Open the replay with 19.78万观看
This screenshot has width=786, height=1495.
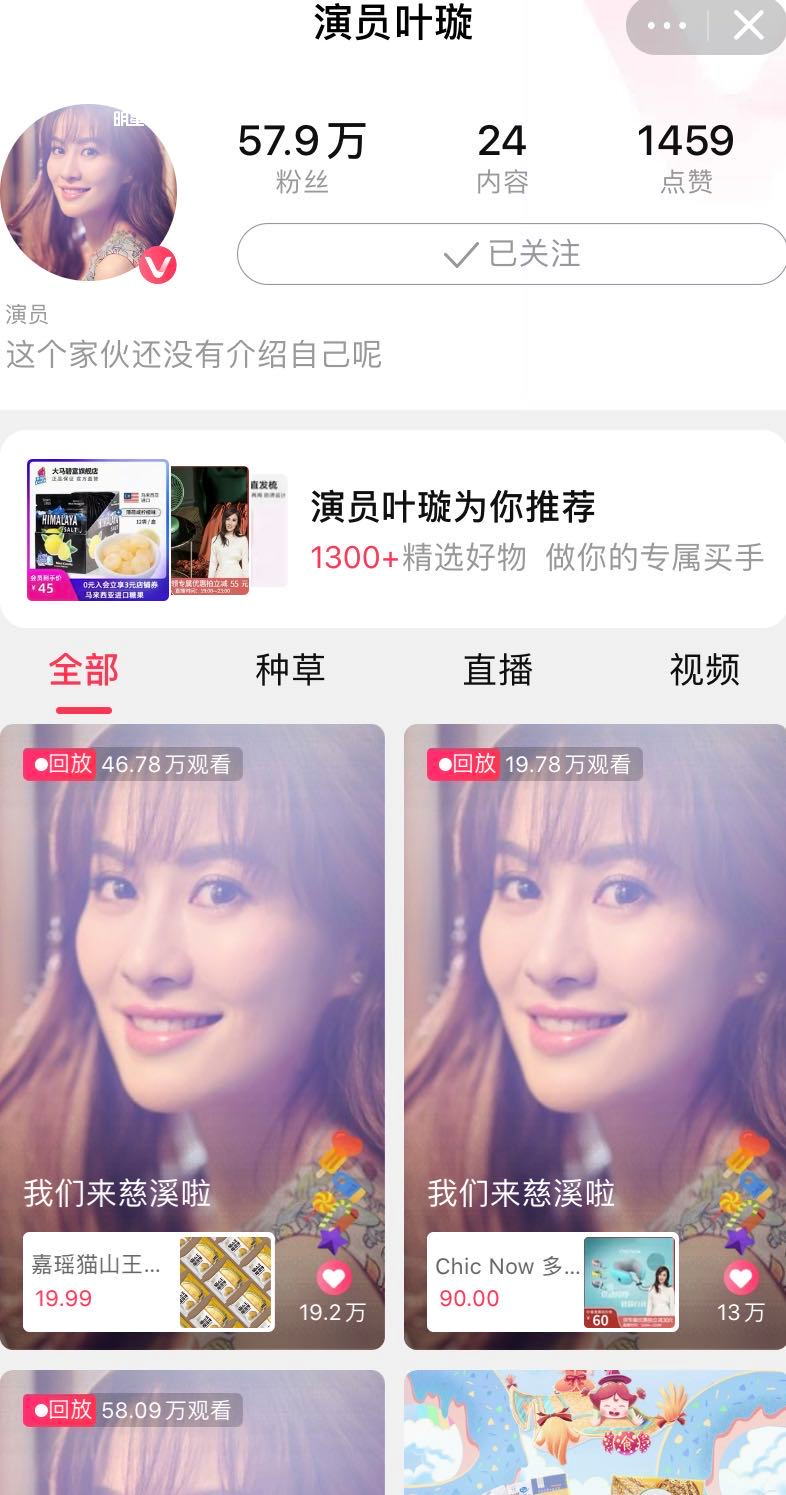(x=594, y=980)
